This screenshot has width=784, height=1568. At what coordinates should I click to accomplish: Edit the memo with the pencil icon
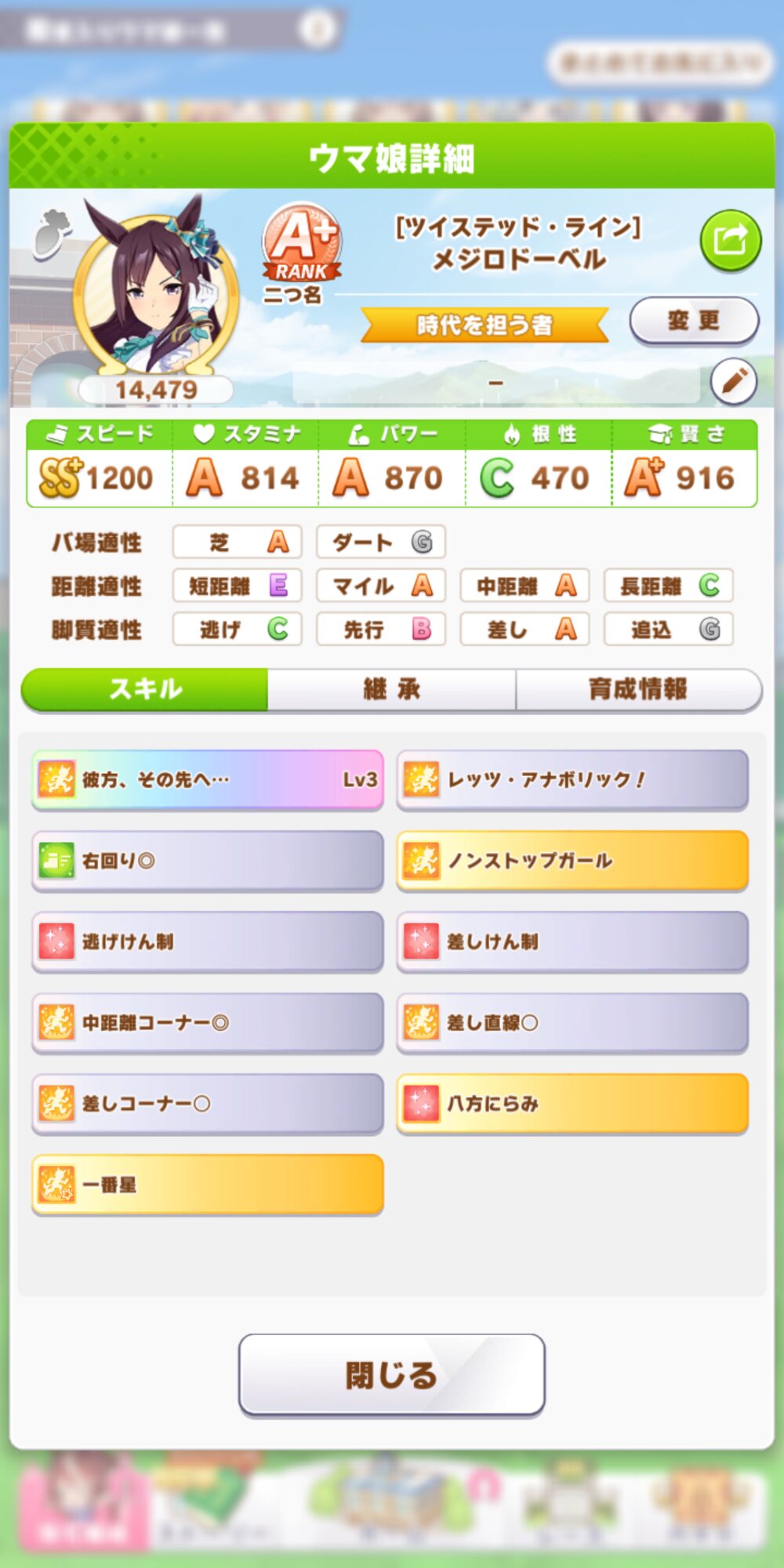pos(733,382)
